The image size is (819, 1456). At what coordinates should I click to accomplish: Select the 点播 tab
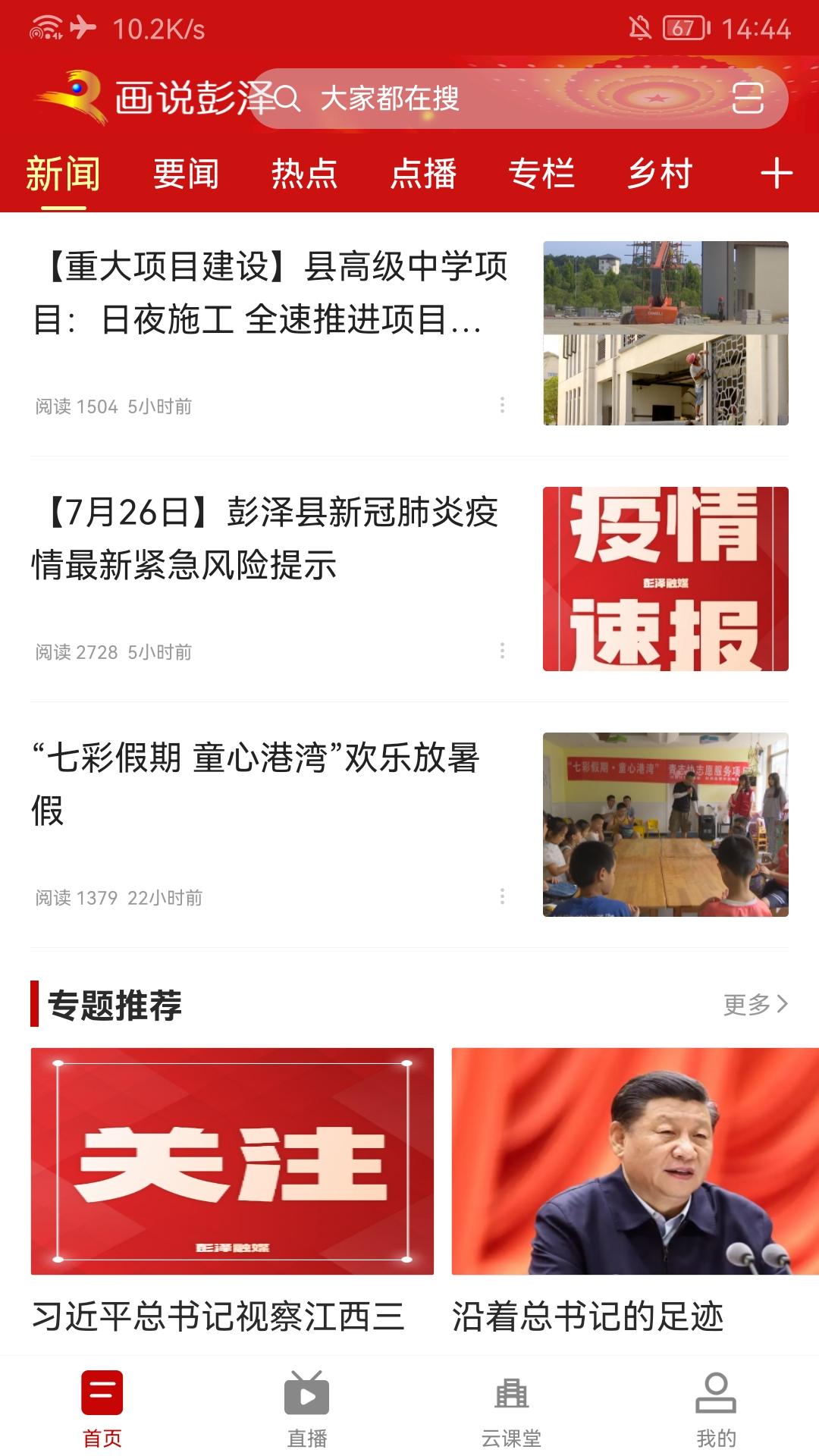coord(423,174)
